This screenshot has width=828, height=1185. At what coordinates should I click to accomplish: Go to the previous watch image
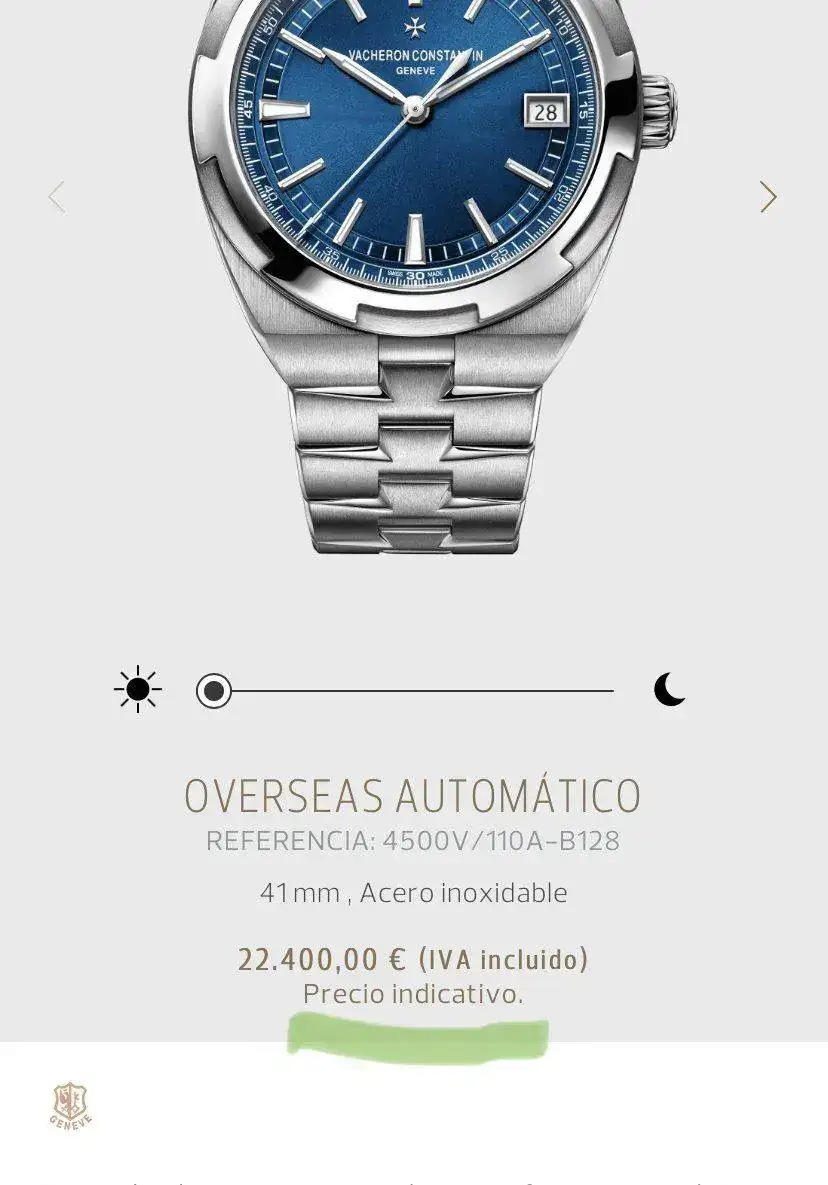click(x=57, y=197)
